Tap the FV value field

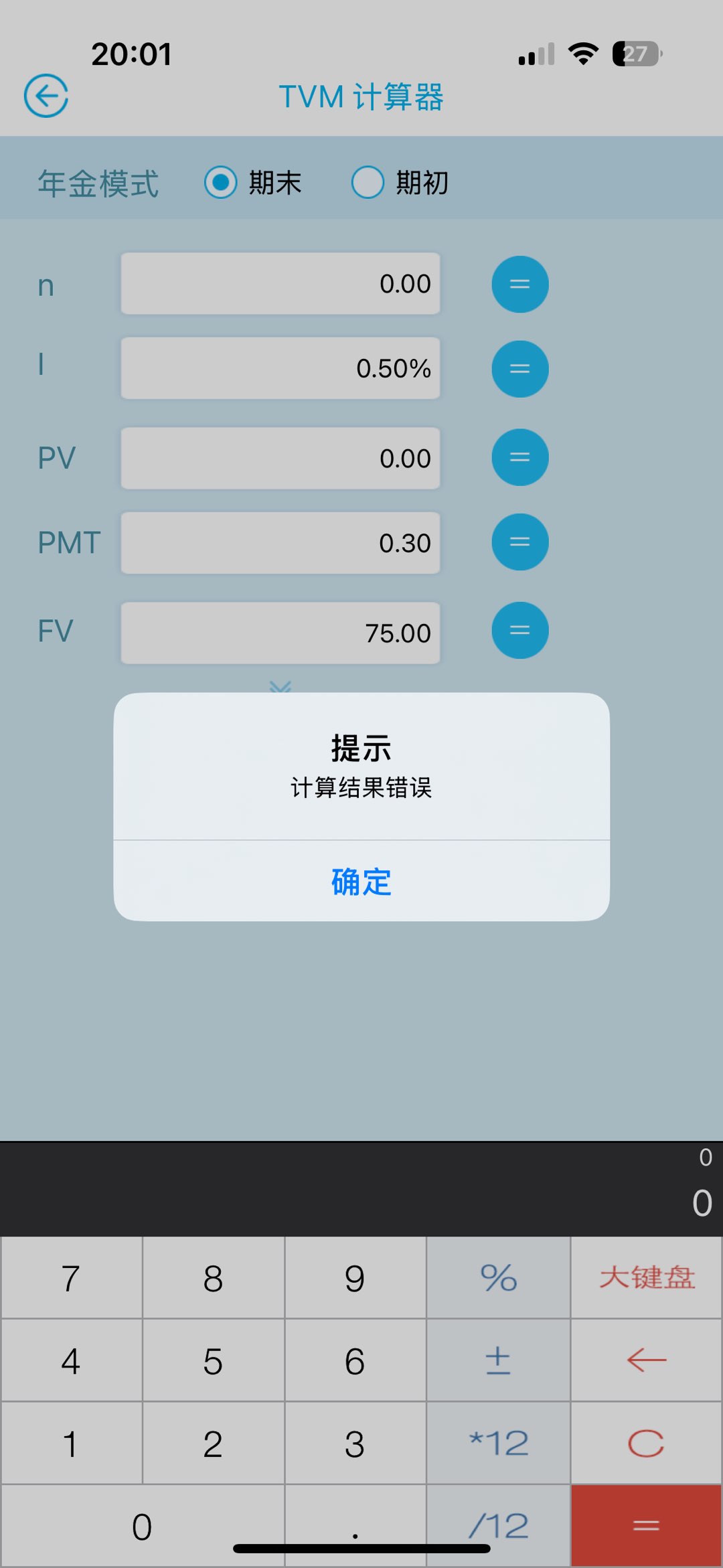point(280,633)
